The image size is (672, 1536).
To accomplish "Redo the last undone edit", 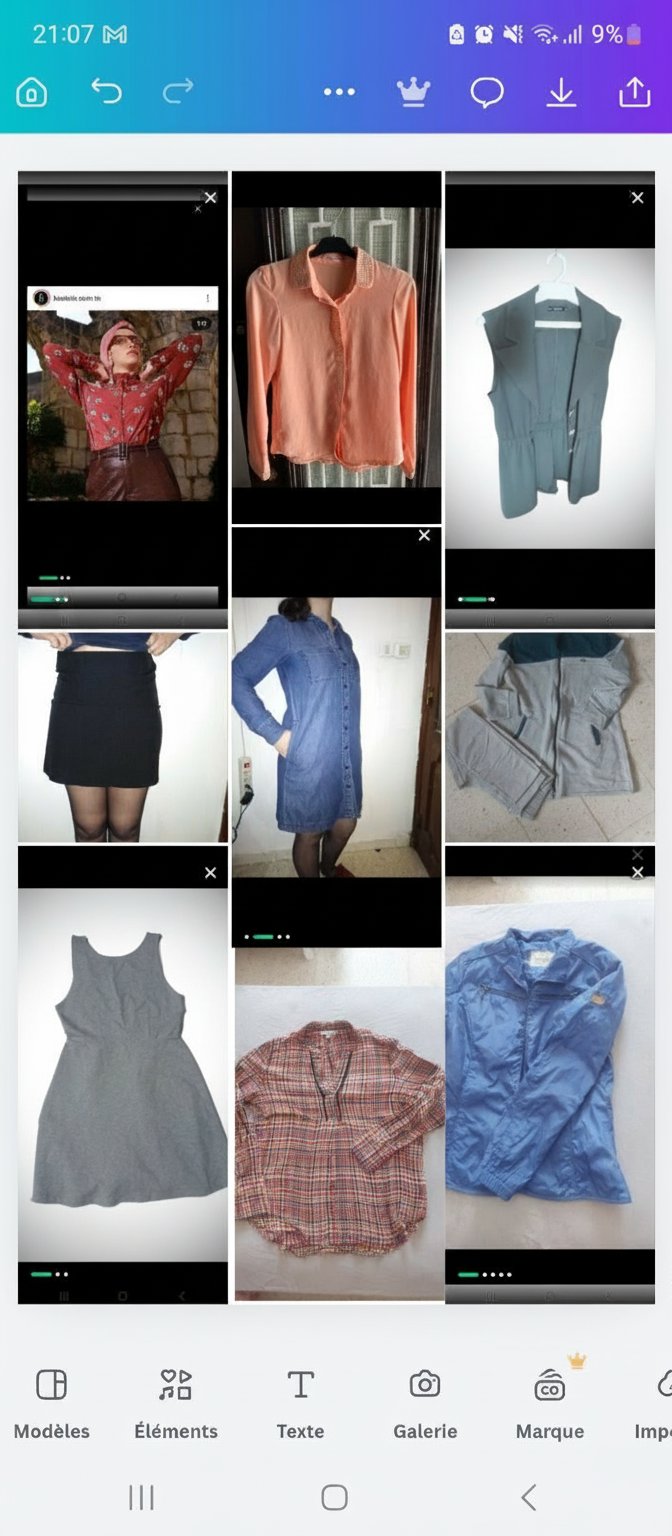I will pyautogui.click(x=178, y=92).
